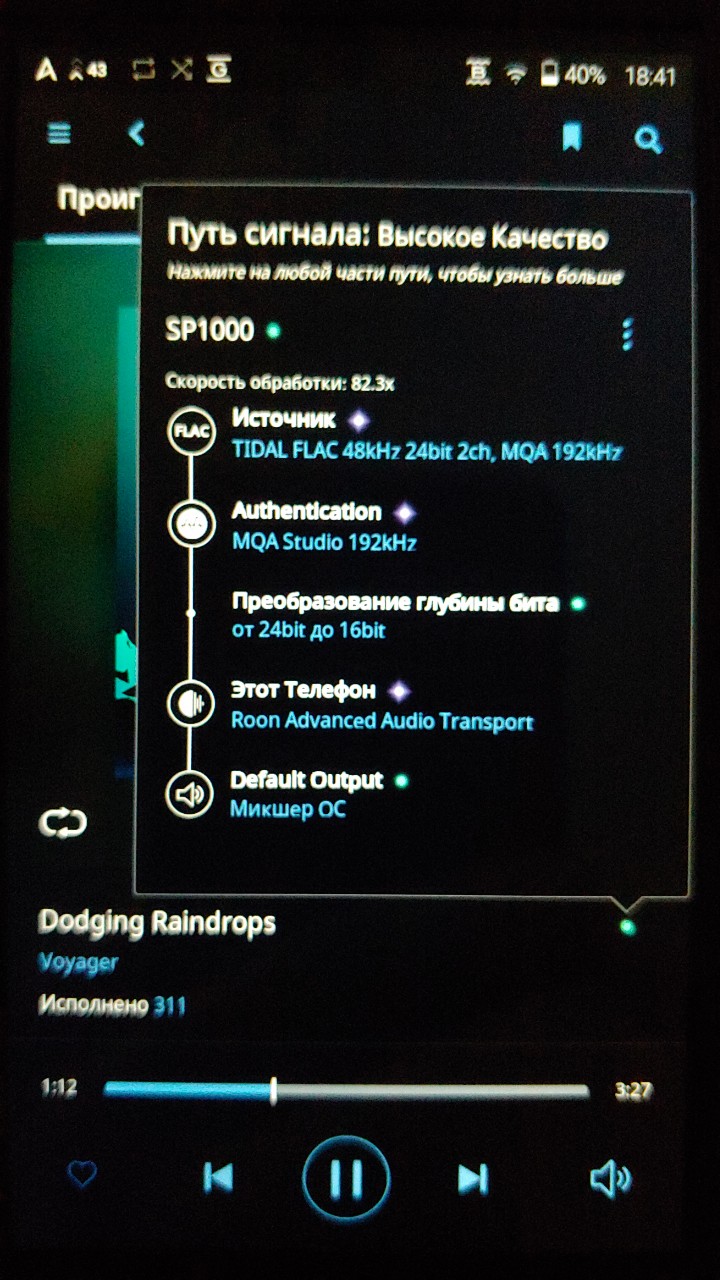Close signal path via the green dot
The width and height of the screenshot is (720, 1280).
click(x=627, y=927)
